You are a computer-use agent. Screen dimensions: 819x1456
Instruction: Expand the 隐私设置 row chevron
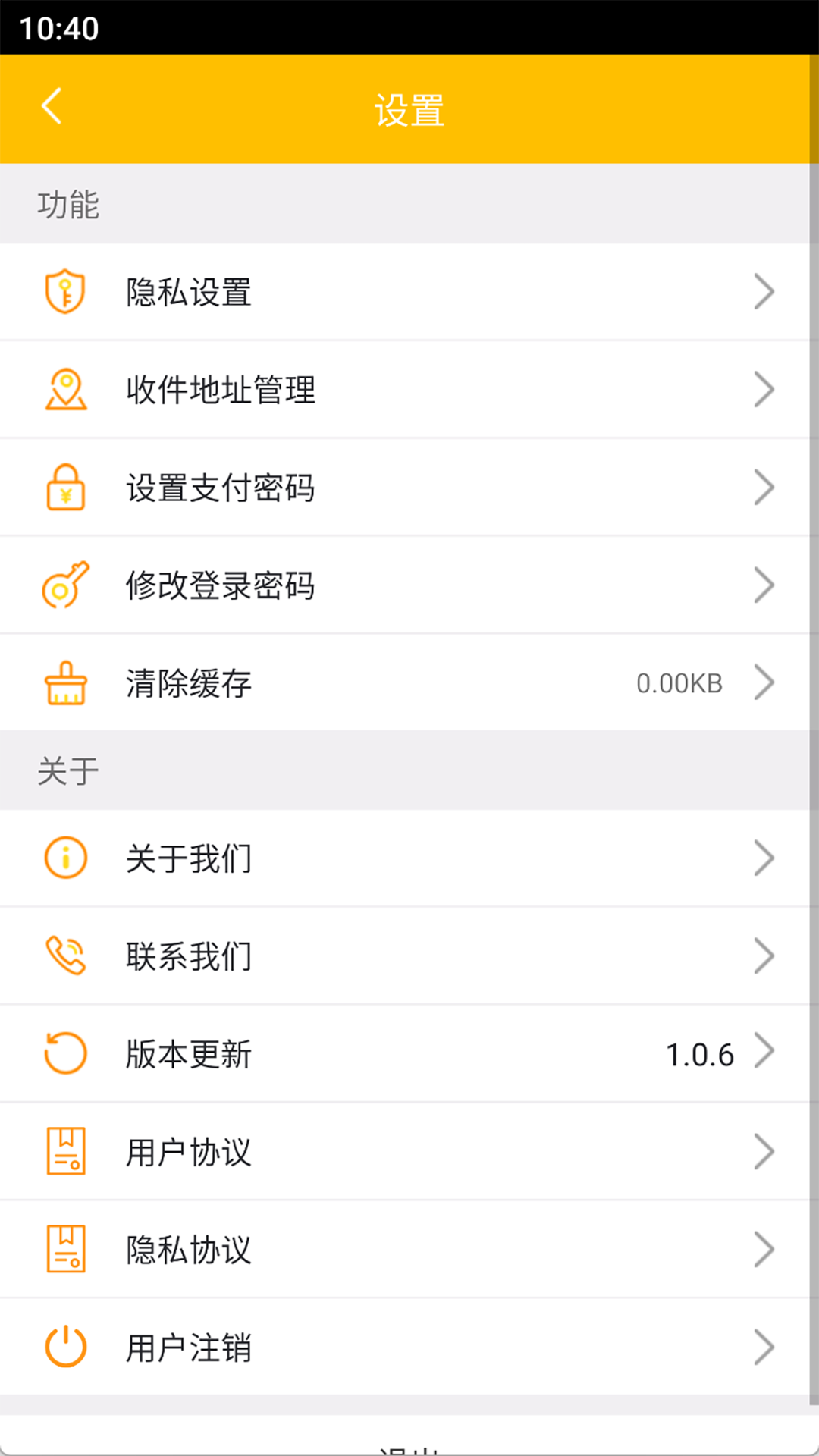(x=764, y=291)
